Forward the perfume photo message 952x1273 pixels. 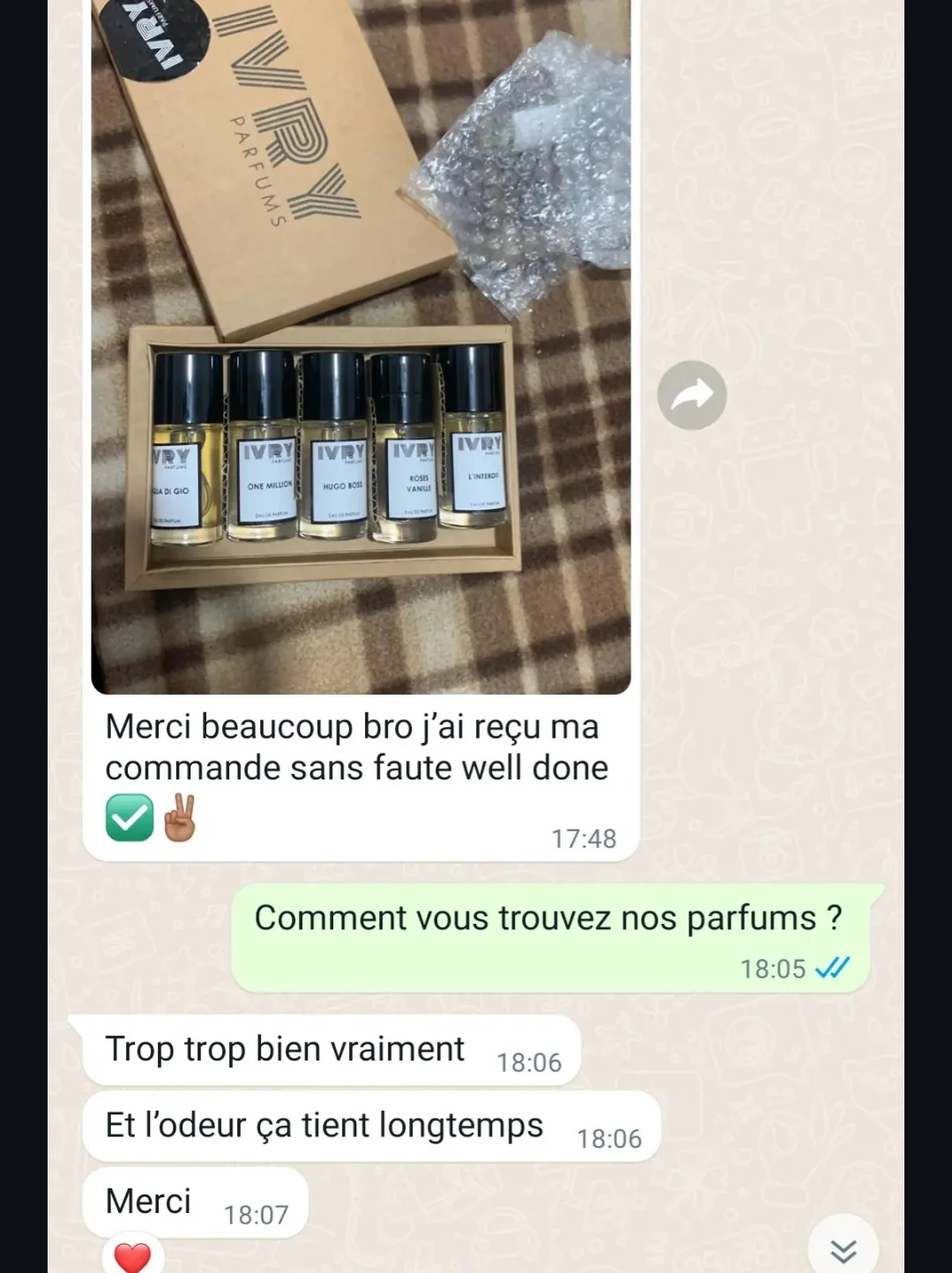692,395
